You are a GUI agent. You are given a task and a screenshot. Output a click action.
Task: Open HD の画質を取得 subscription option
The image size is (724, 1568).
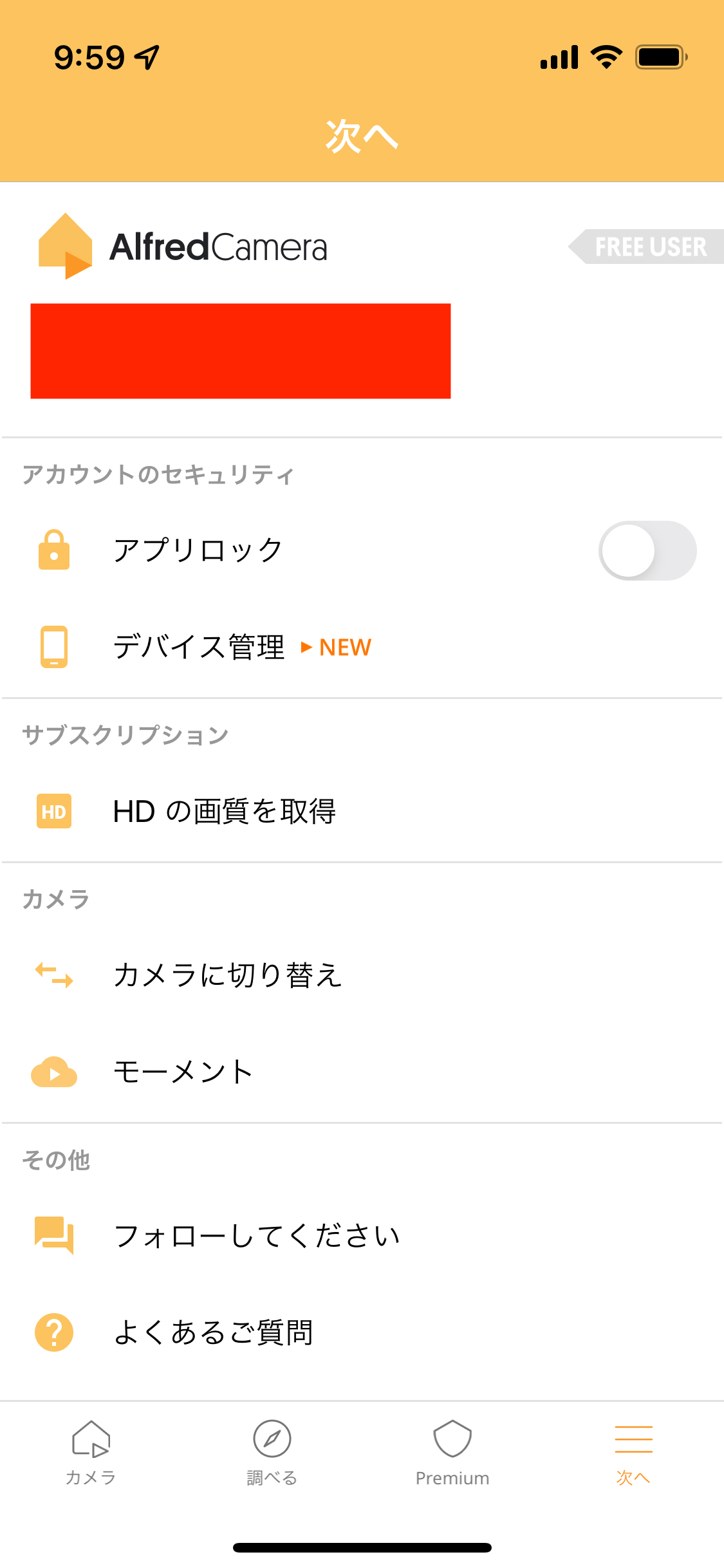click(224, 811)
